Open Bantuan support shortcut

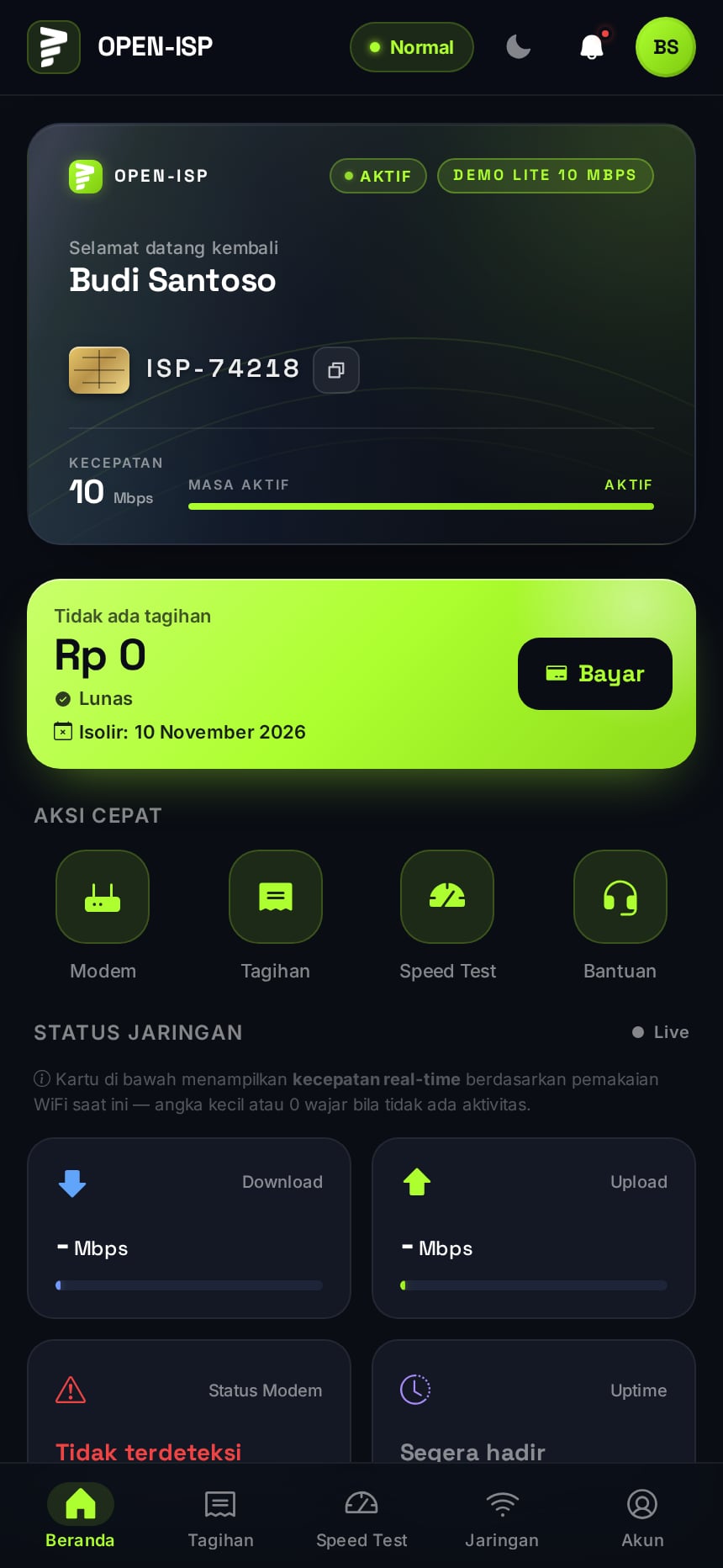click(620, 897)
